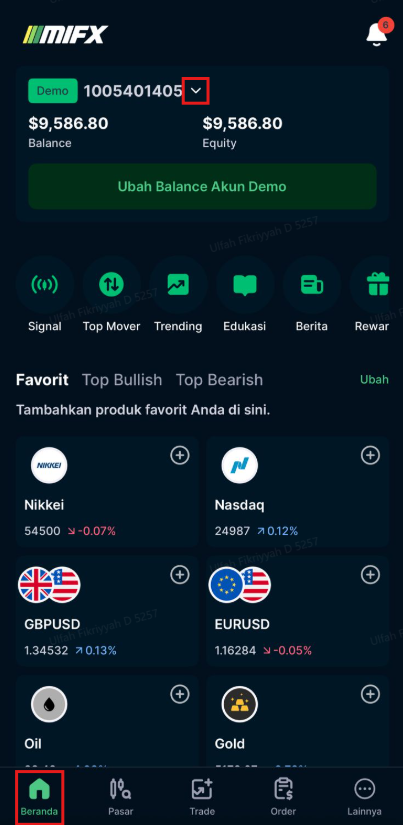
Task: Open the Lainnya tab
Action: (x=364, y=797)
